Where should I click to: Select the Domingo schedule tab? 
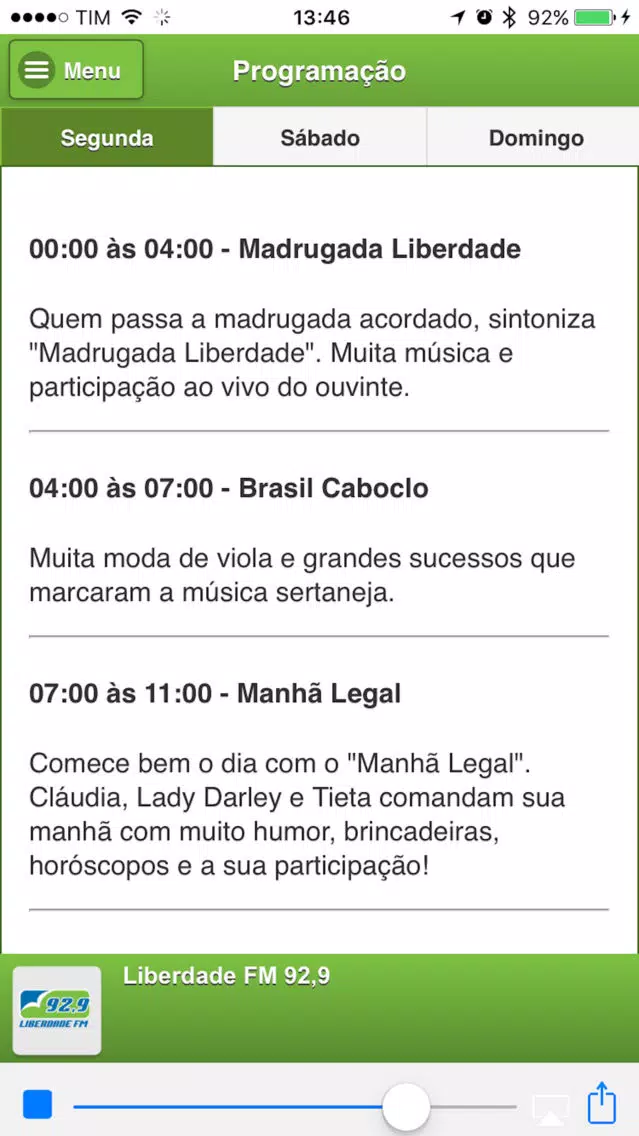coord(535,138)
